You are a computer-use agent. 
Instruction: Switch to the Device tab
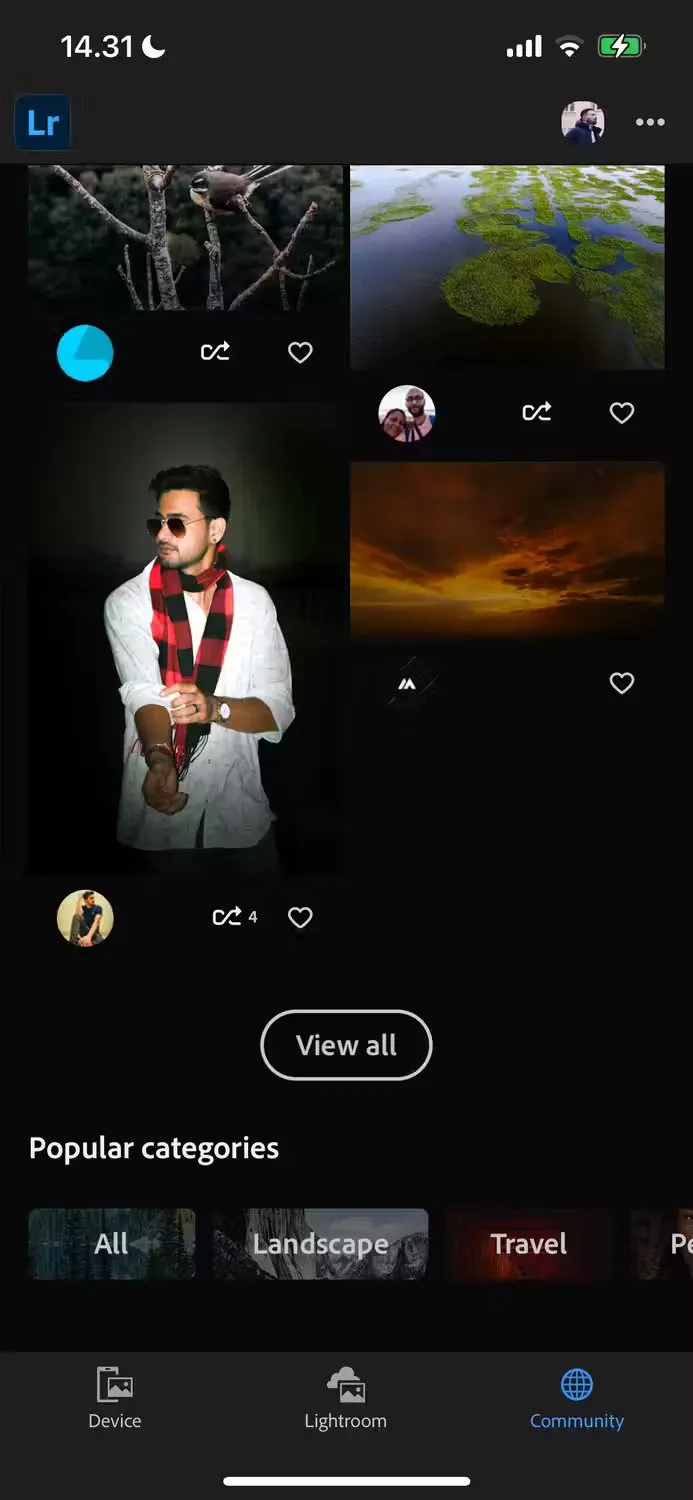(115, 1399)
